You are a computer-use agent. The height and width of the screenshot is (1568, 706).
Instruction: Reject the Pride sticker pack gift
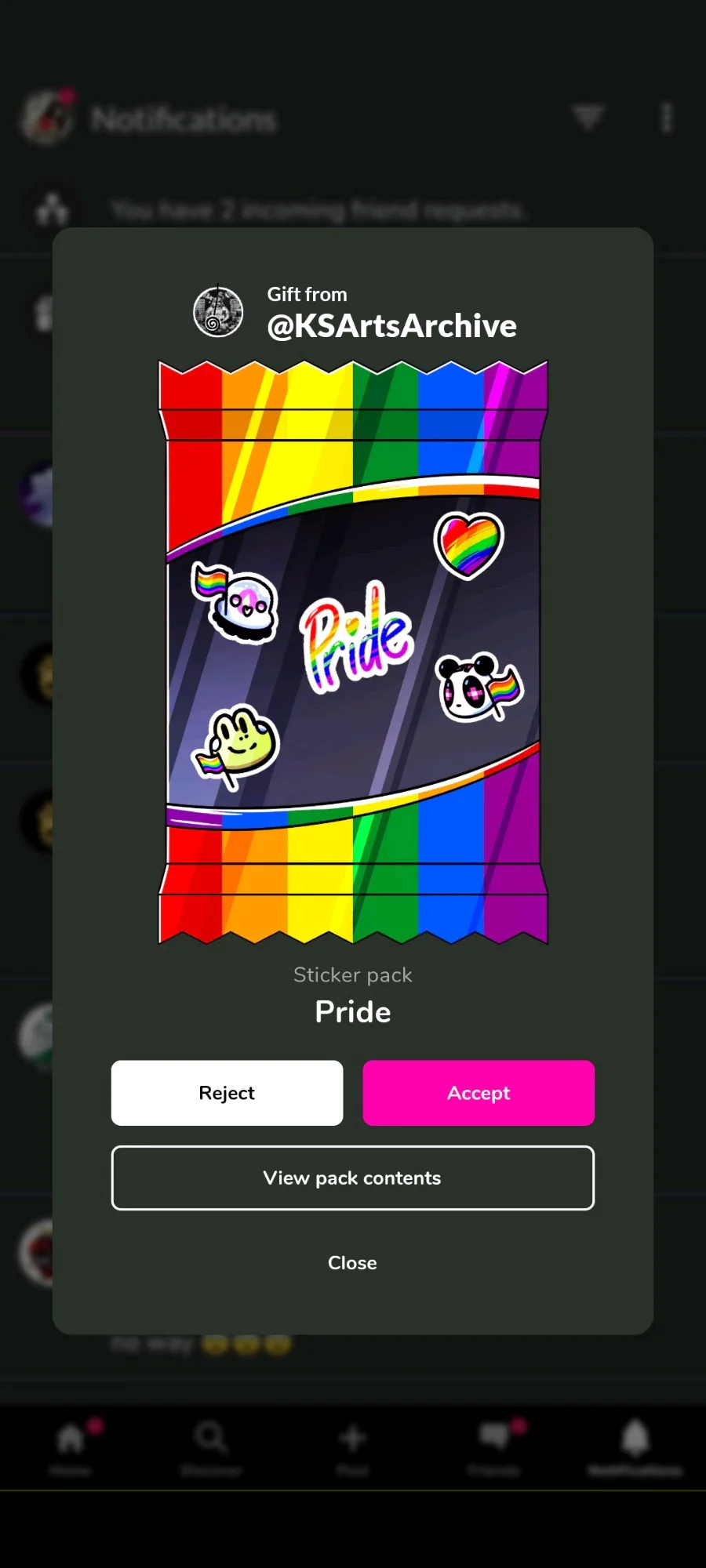[227, 1093]
